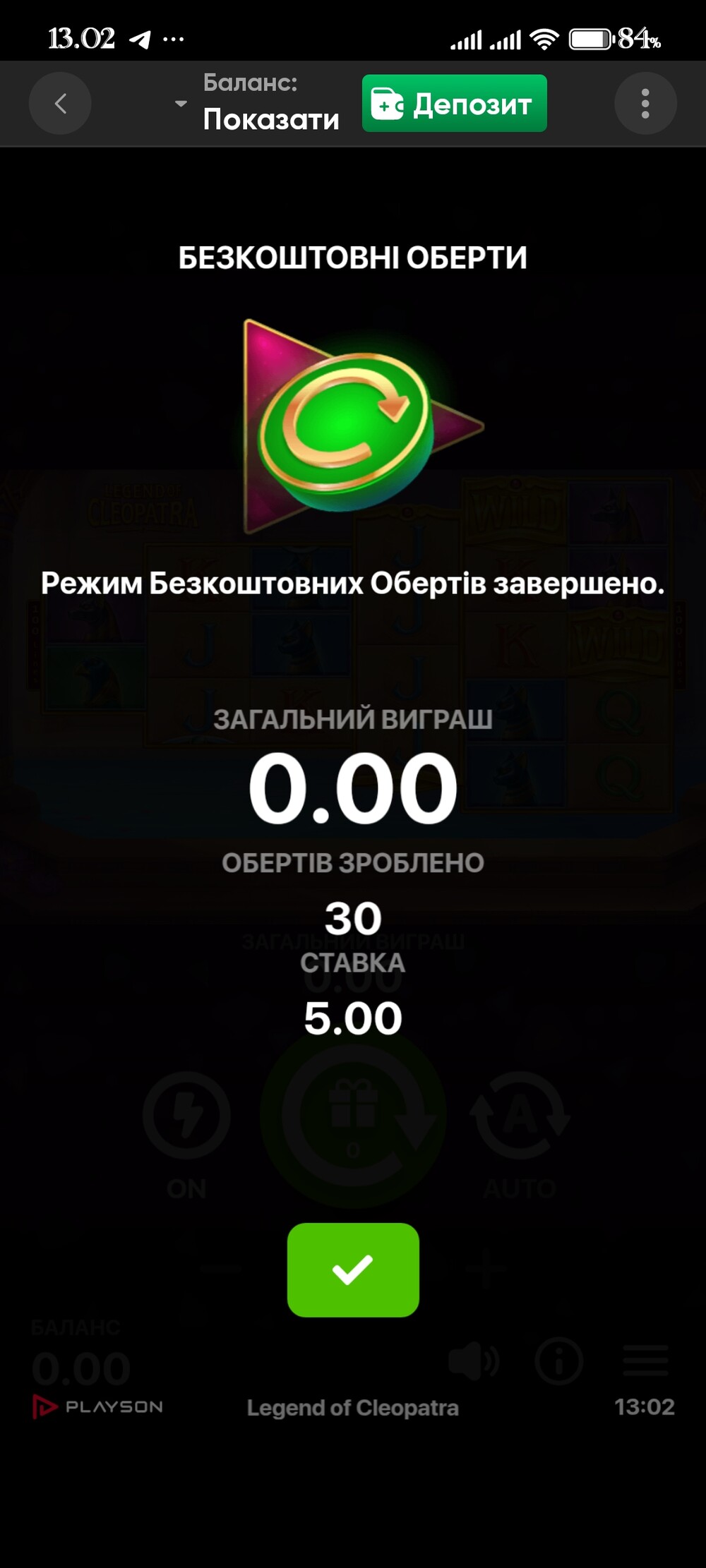Open the Депозит deposit button
This screenshot has height=1568, width=706.
(454, 104)
